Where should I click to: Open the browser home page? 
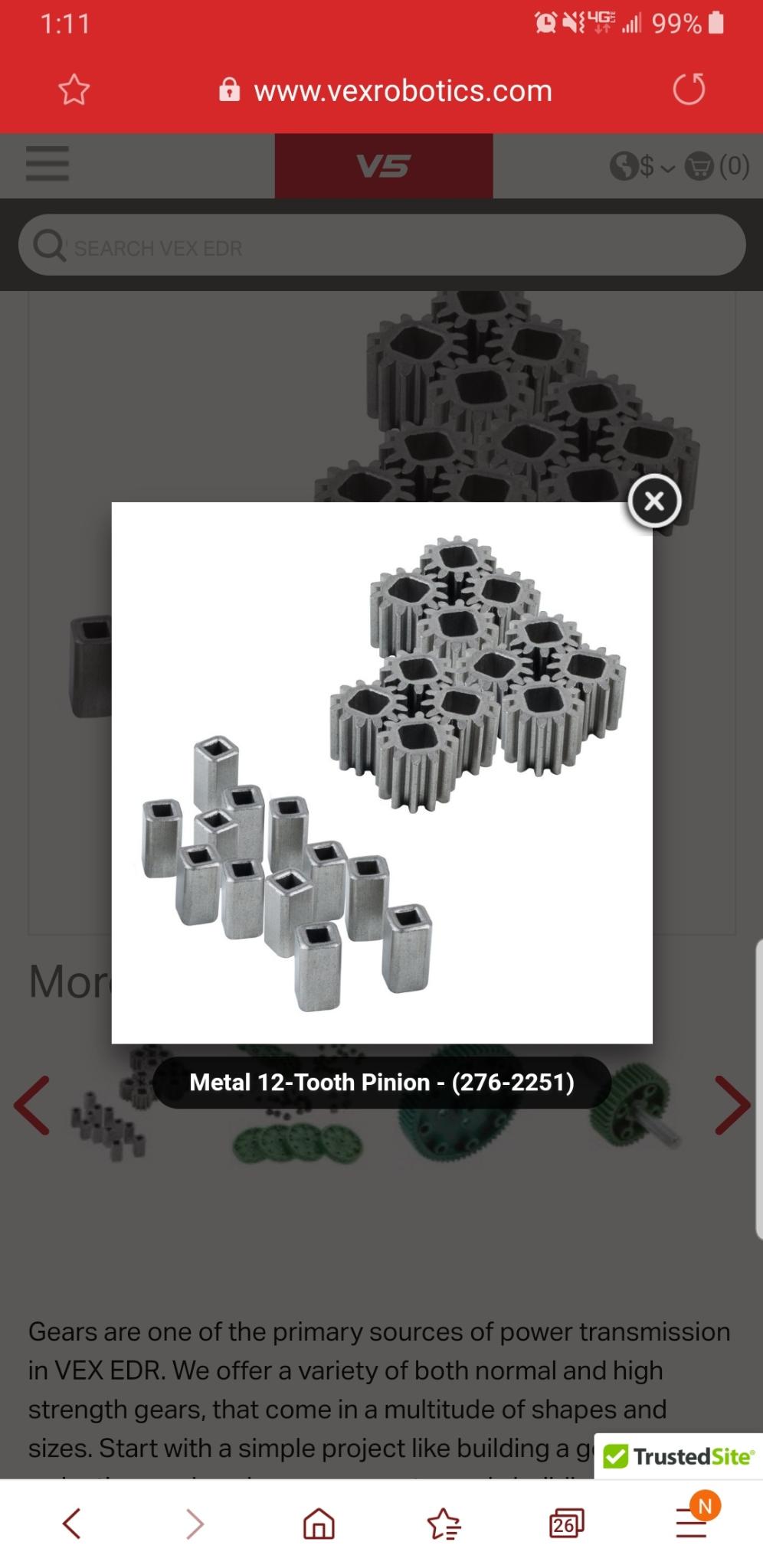(x=319, y=1524)
